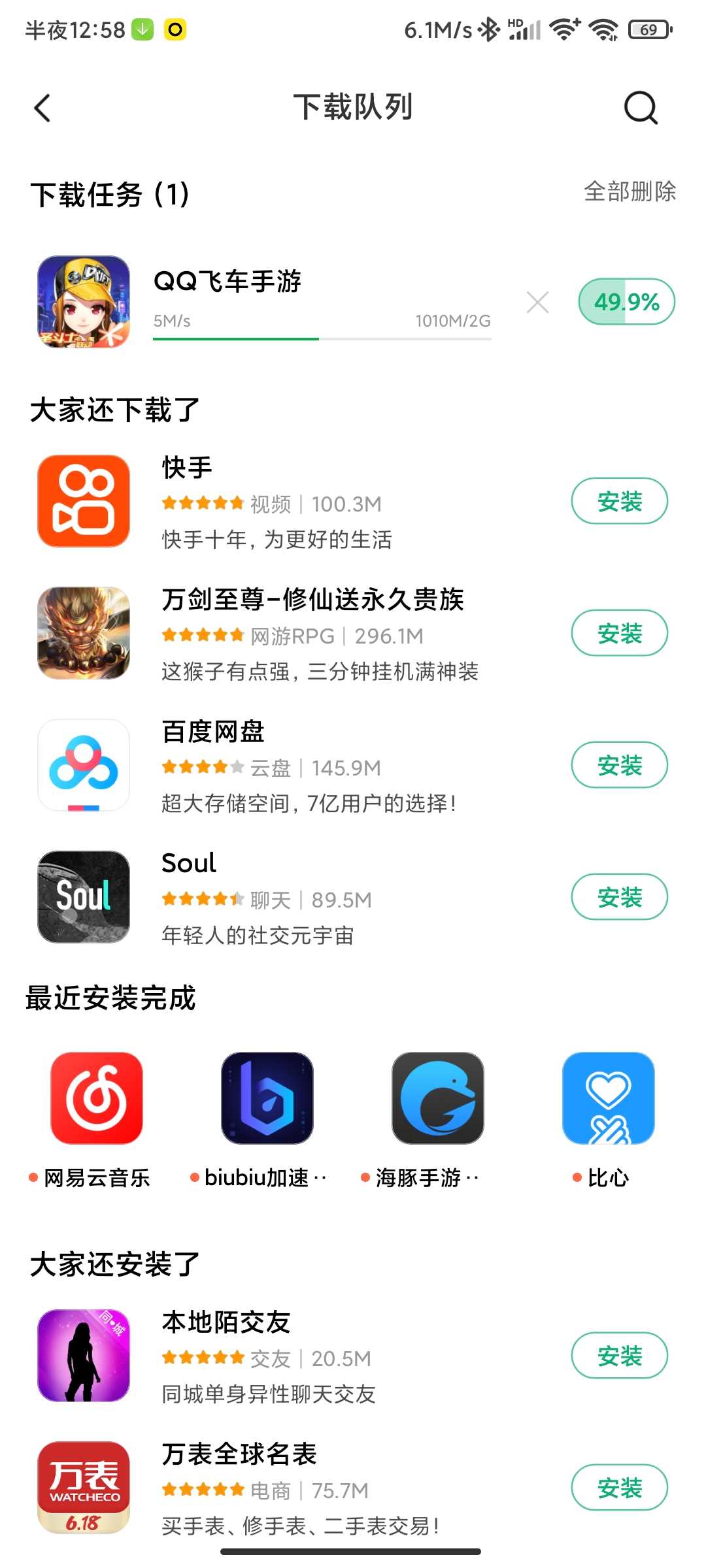Install 本地陌交友
Screen dimensions: 706x1568
(x=619, y=1356)
